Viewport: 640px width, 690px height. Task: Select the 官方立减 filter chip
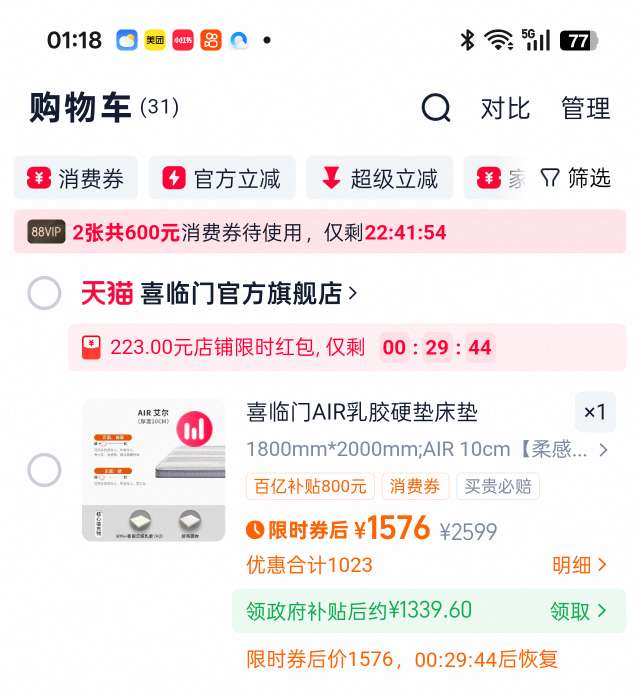[x=222, y=178]
